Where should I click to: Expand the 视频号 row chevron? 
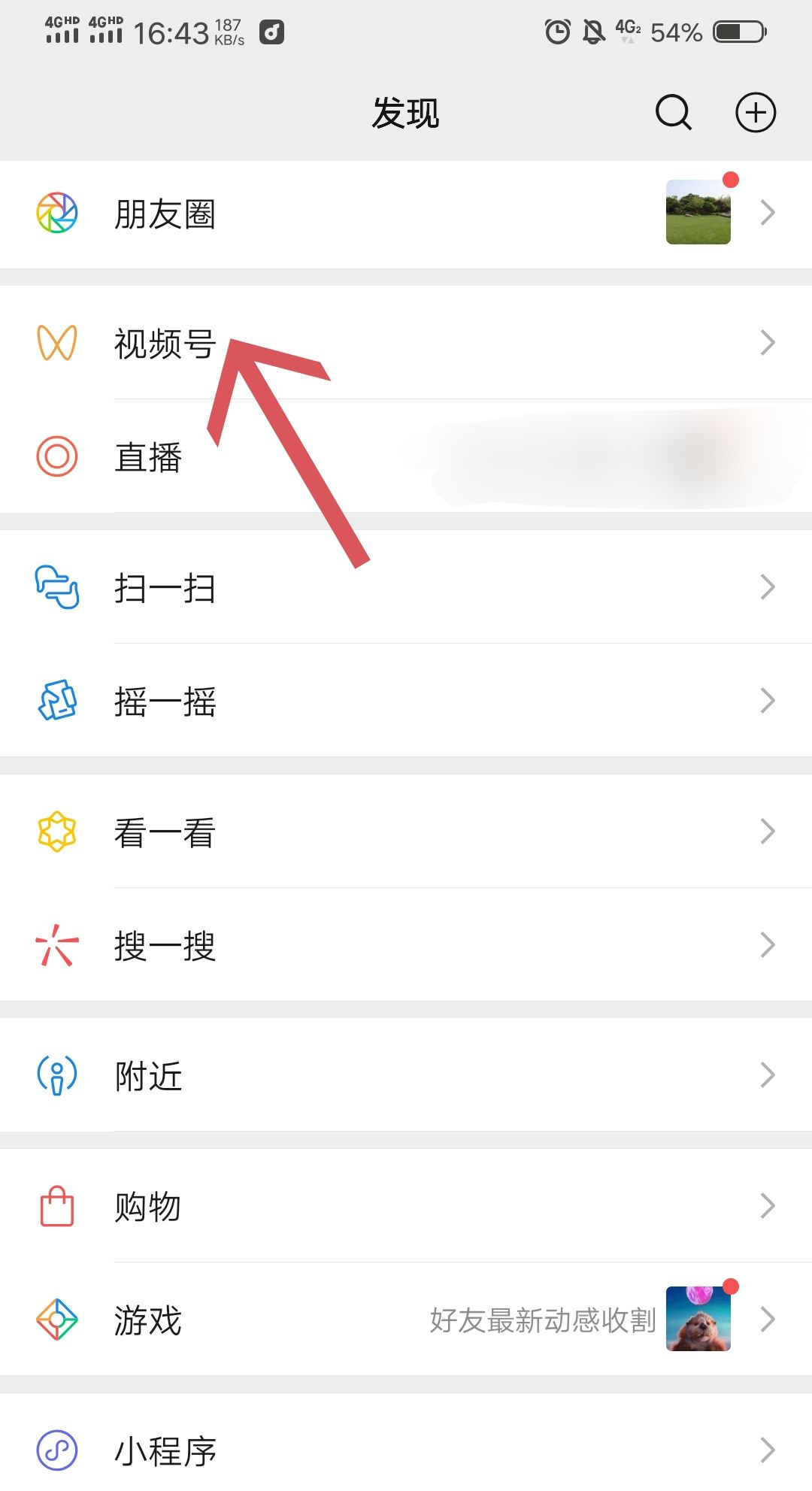pos(768,343)
